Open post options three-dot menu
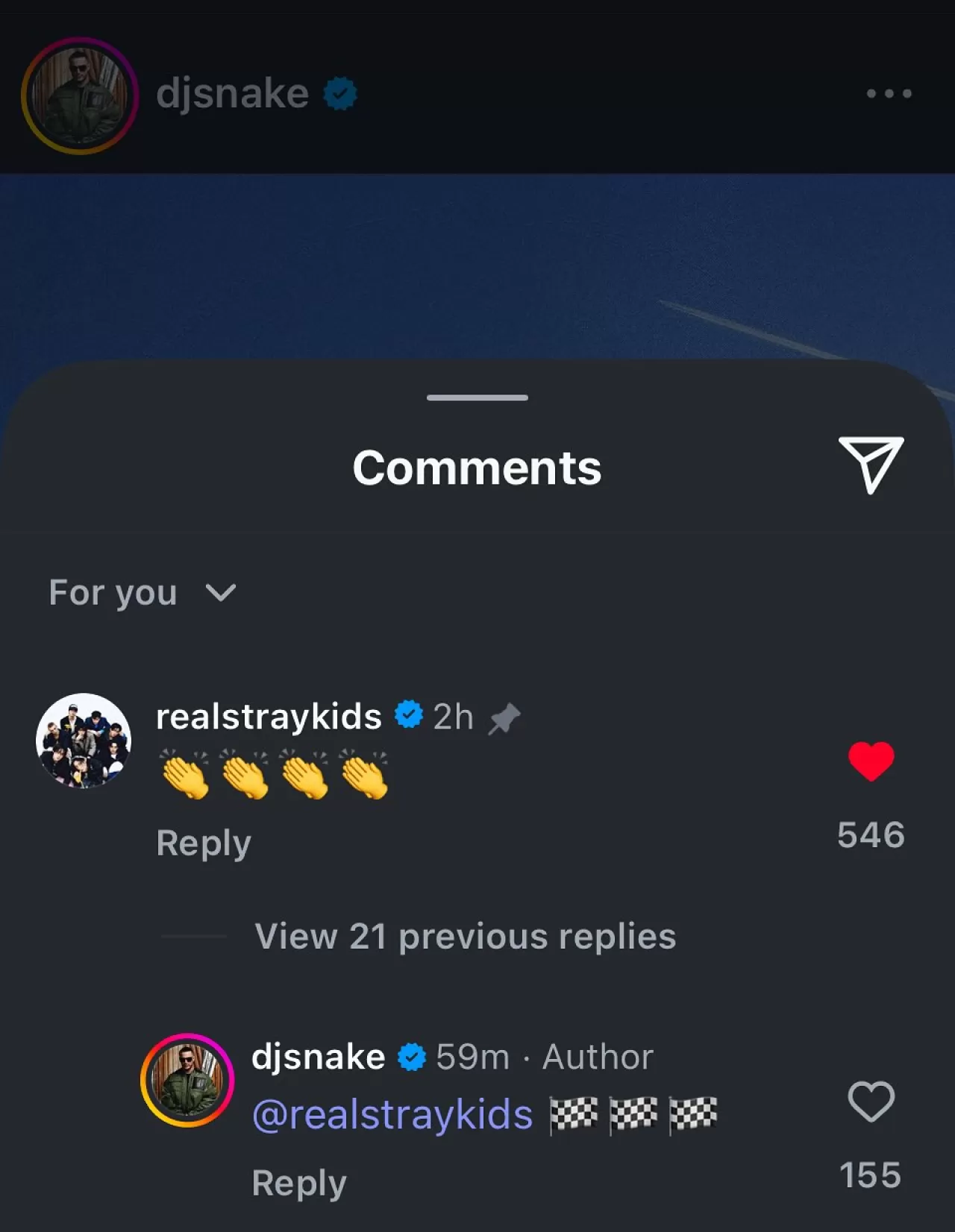This screenshot has width=955, height=1232. pyautogui.click(x=889, y=94)
